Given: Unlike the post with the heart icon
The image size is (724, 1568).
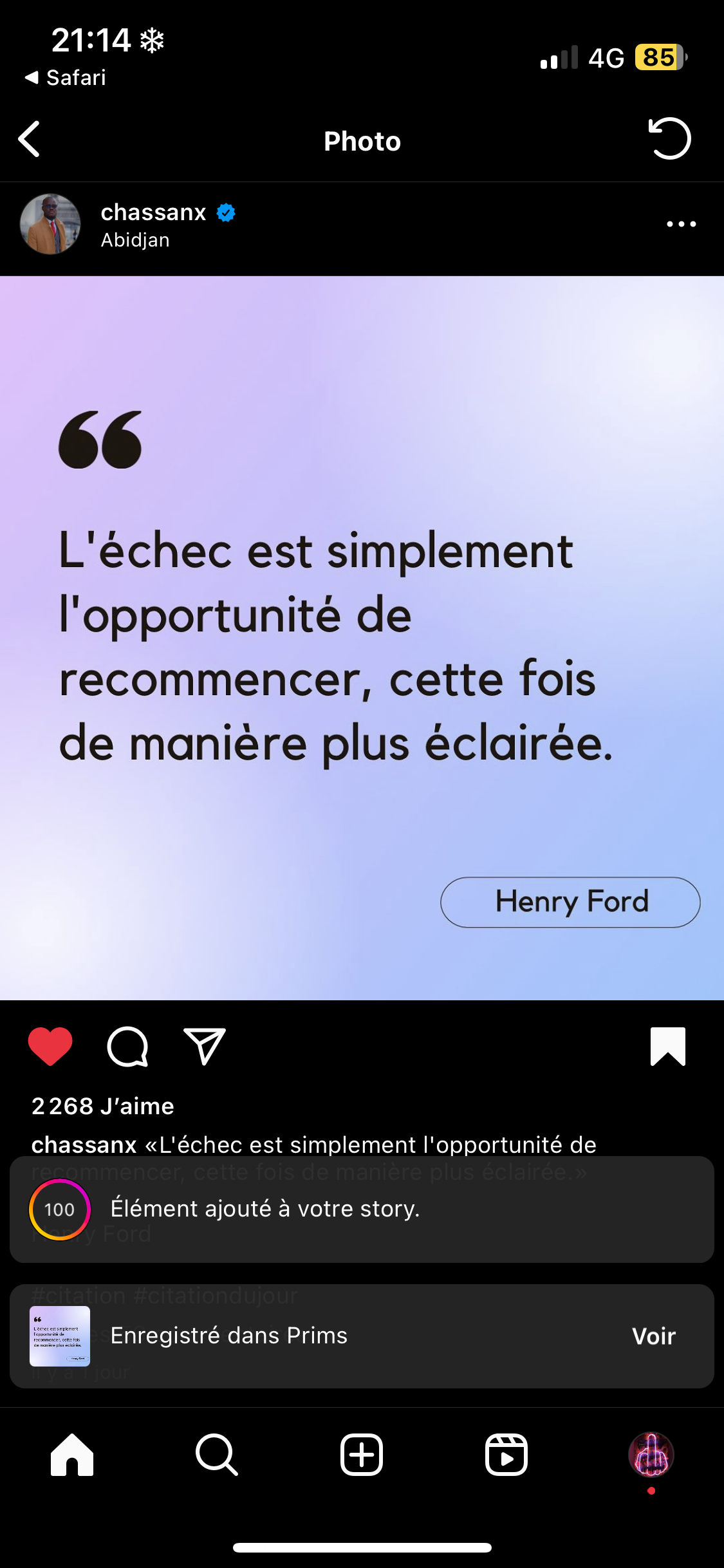Looking at the screenshot, I should [50, 1047].
